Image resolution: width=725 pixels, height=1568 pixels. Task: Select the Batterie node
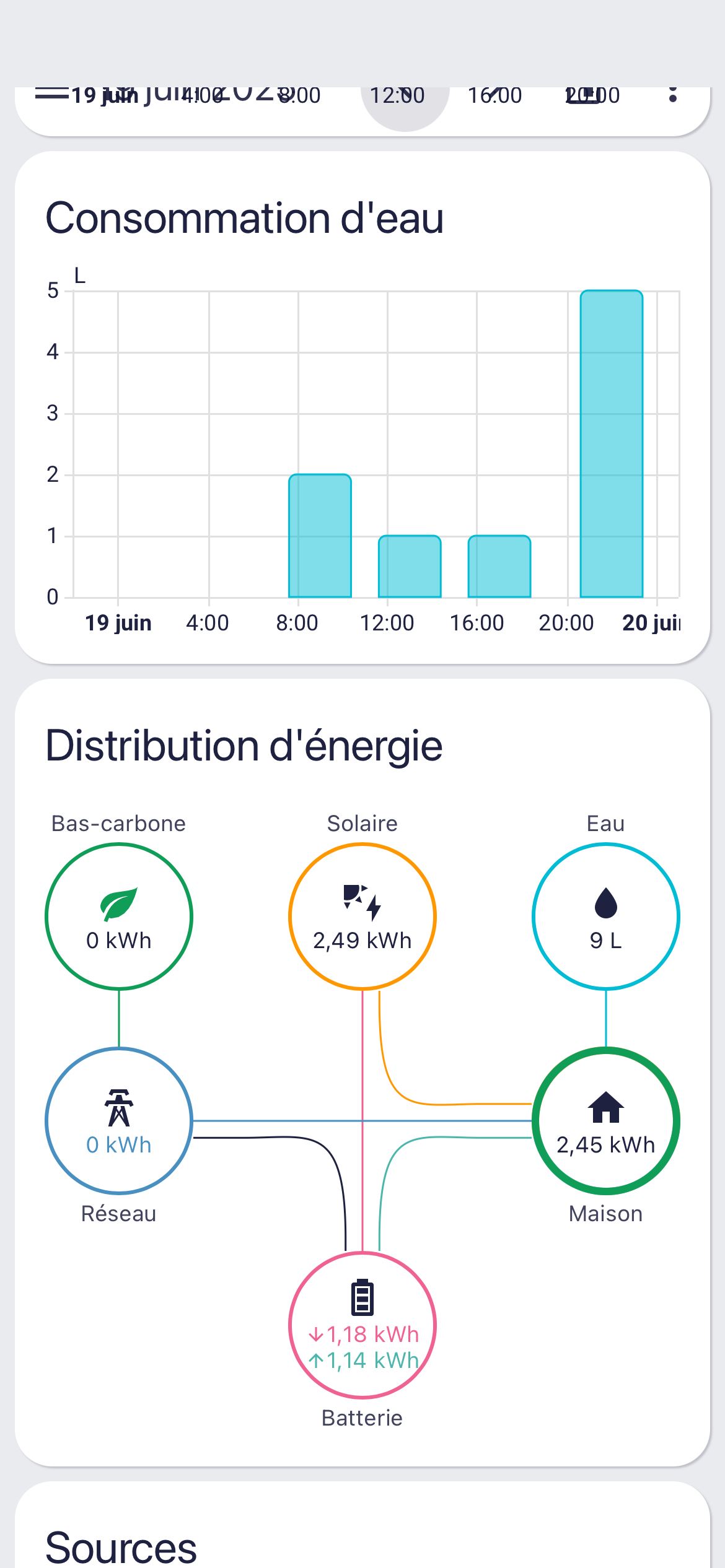pyautogui.click(x=362, y=1325)
